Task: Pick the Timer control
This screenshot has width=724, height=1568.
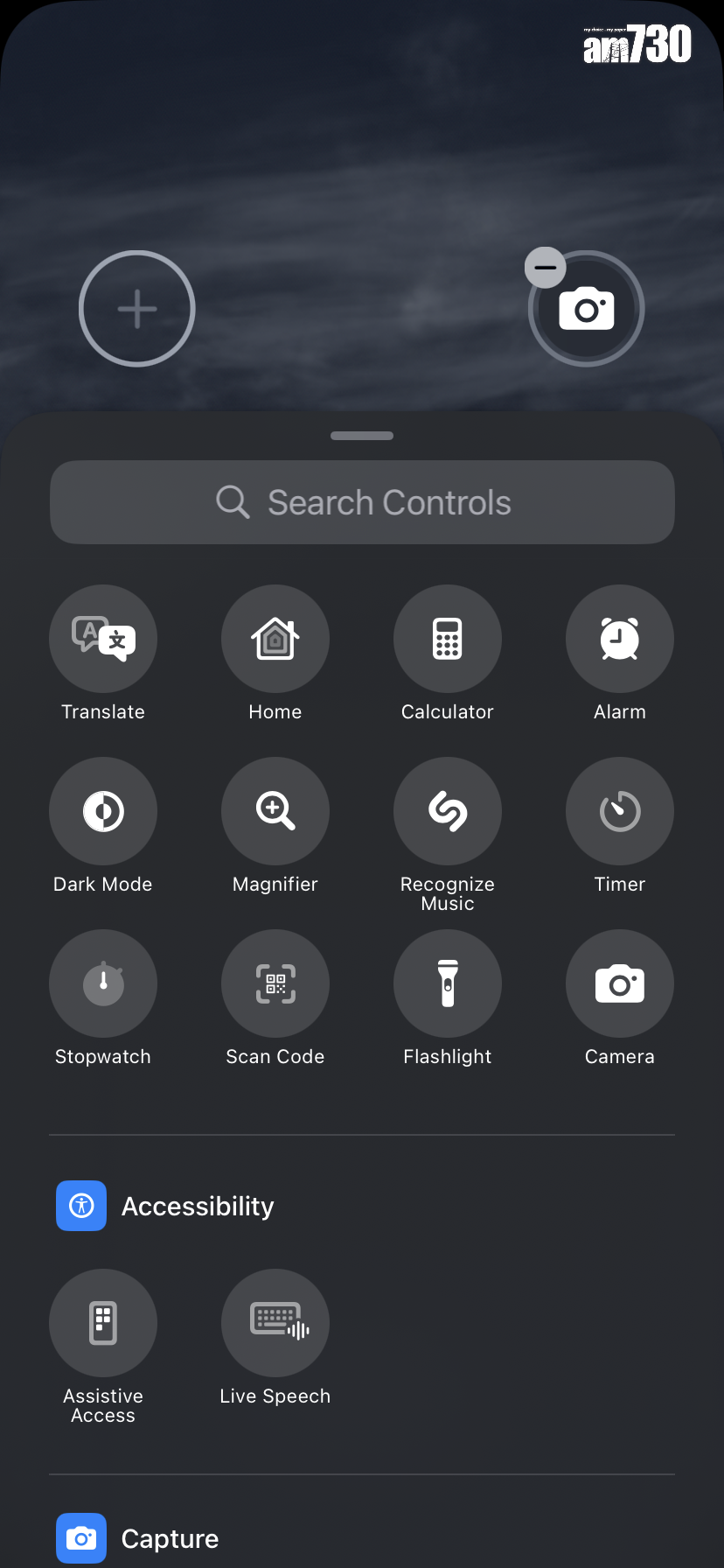Action: (x=620, y=811)
